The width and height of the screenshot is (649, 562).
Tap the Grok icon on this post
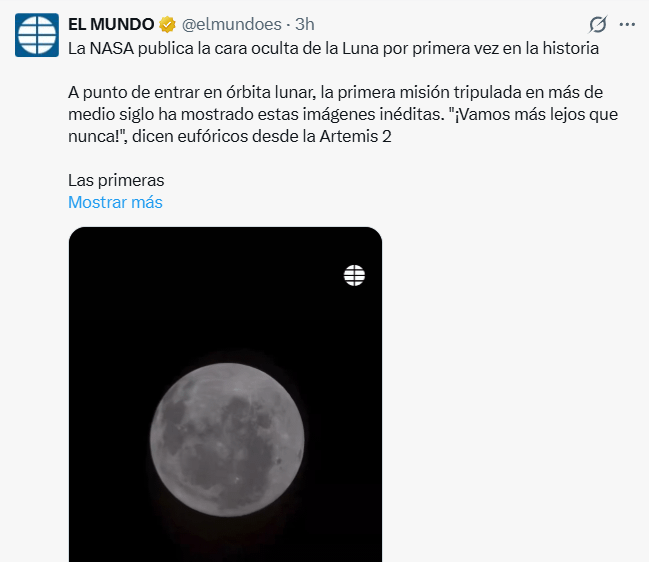coord(598,25)
